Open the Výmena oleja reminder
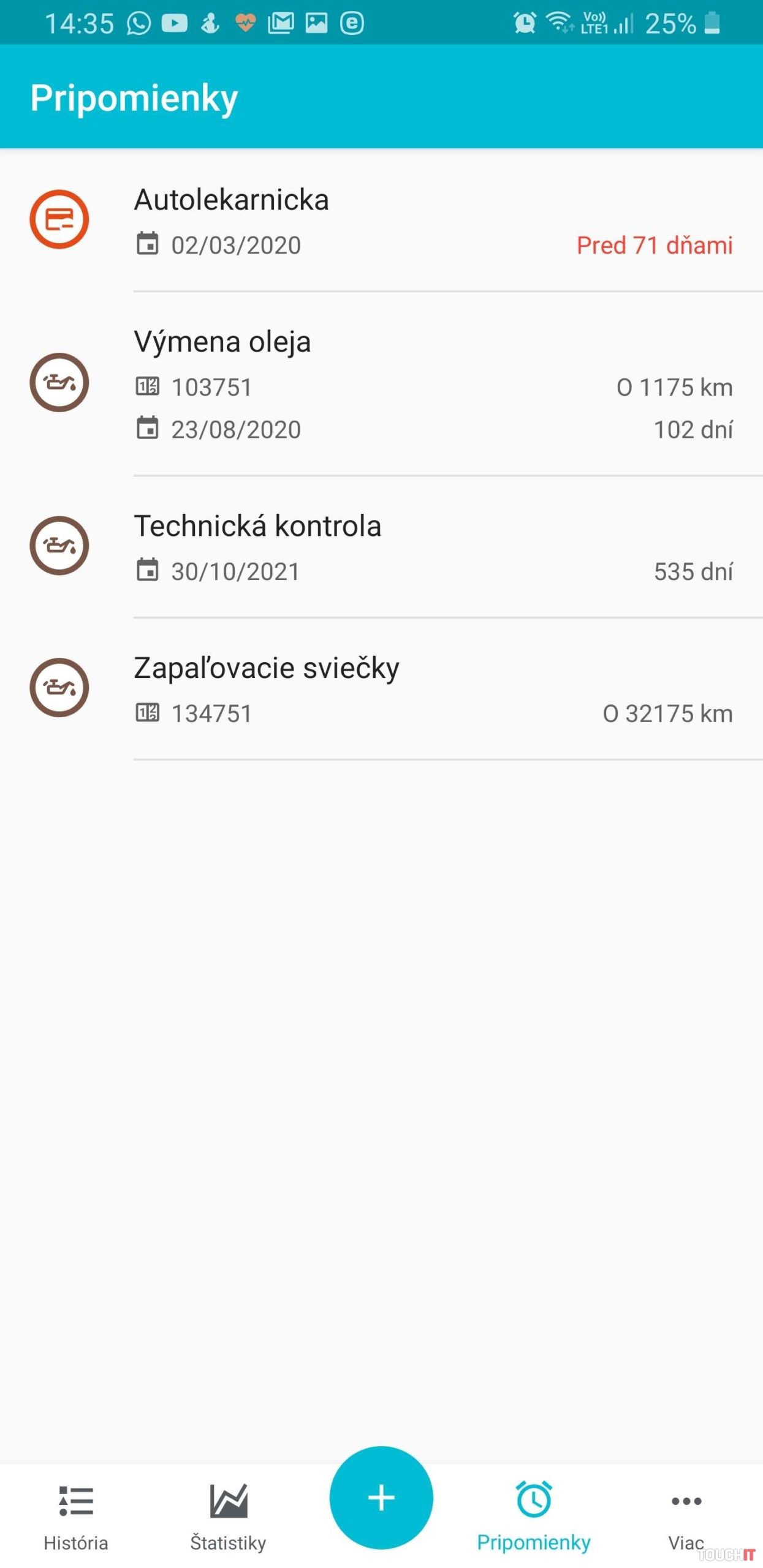 tap(380, 384)
